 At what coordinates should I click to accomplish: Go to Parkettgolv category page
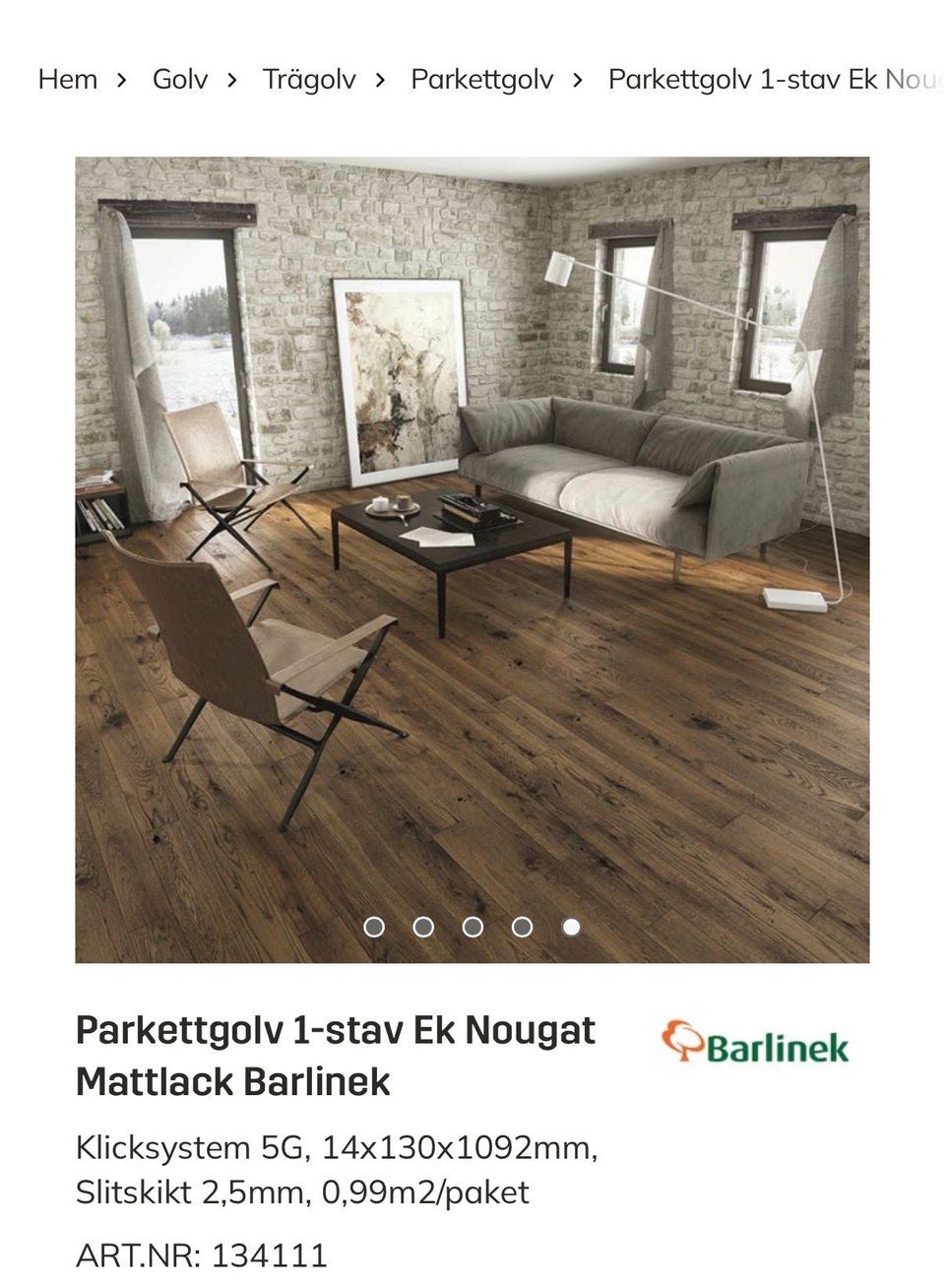[x=481, y=80]
